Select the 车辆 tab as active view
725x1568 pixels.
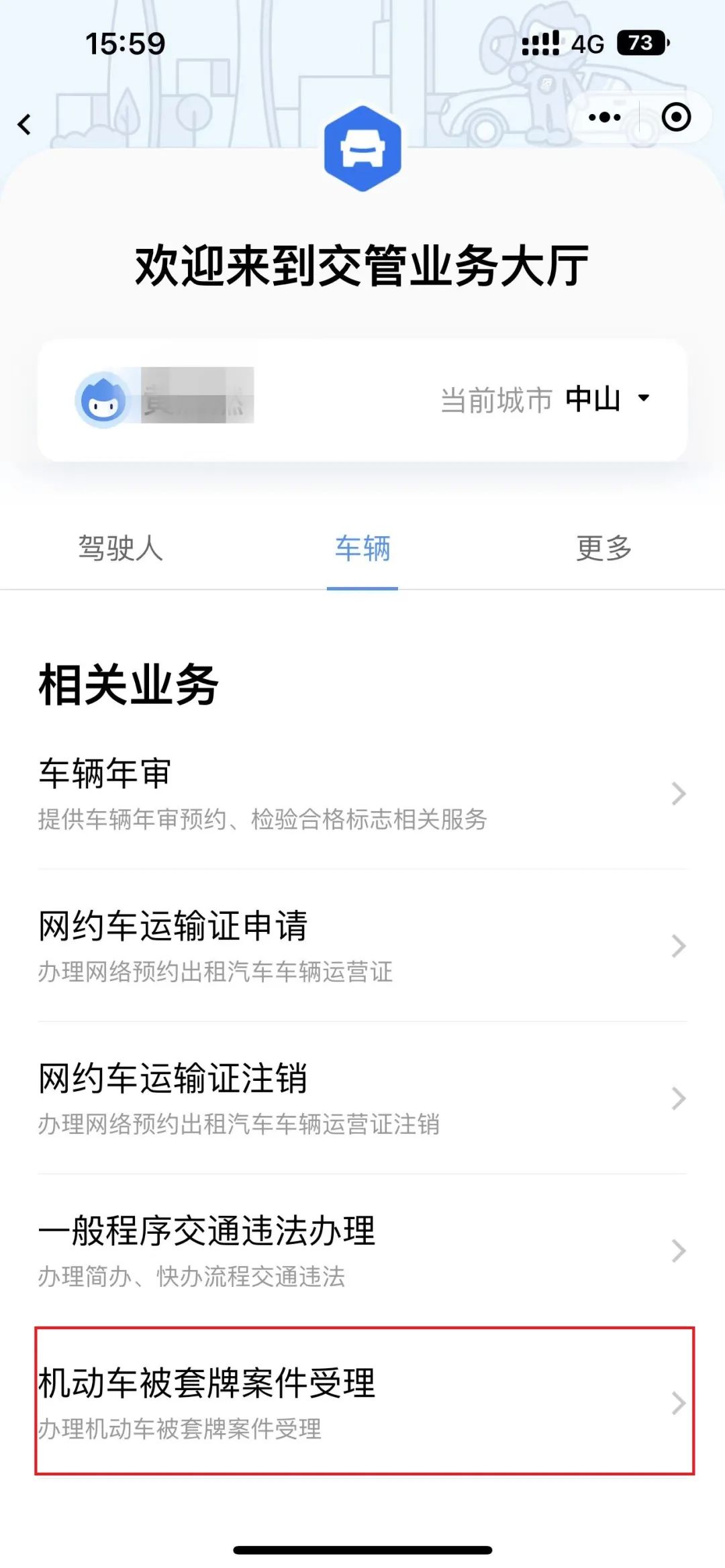361,548
